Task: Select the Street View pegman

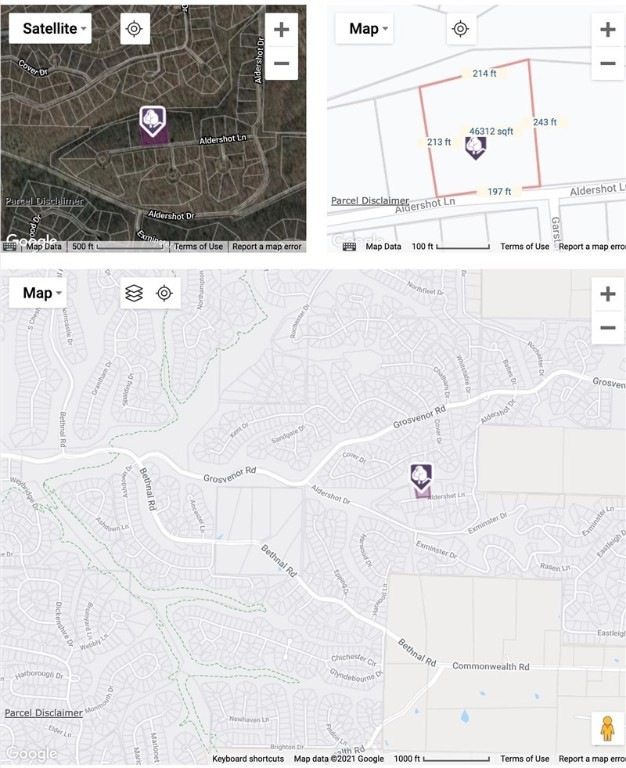Action: click(x=607, y=729)
